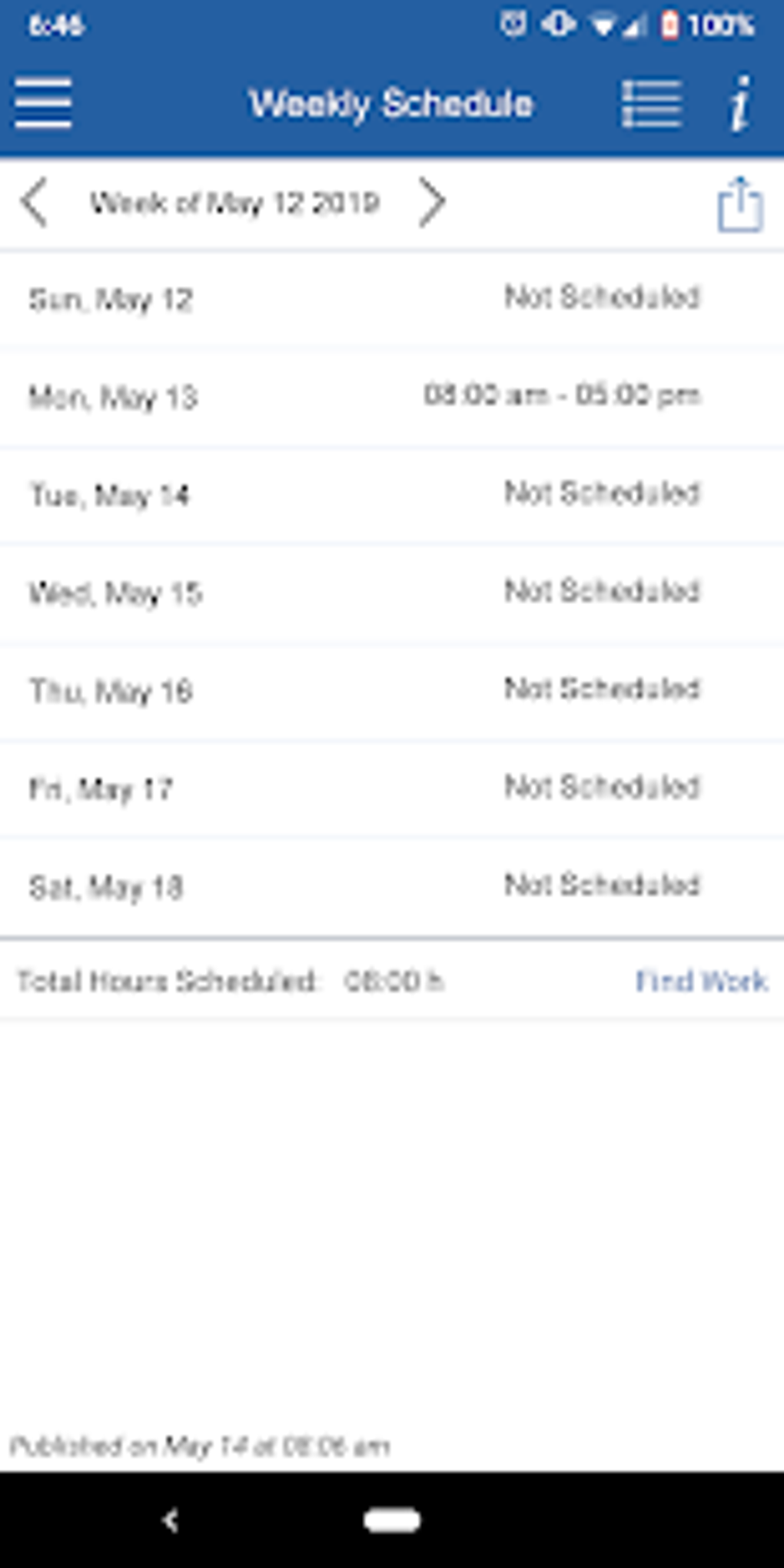Select the Tue, May 14 row

[392, 494]
